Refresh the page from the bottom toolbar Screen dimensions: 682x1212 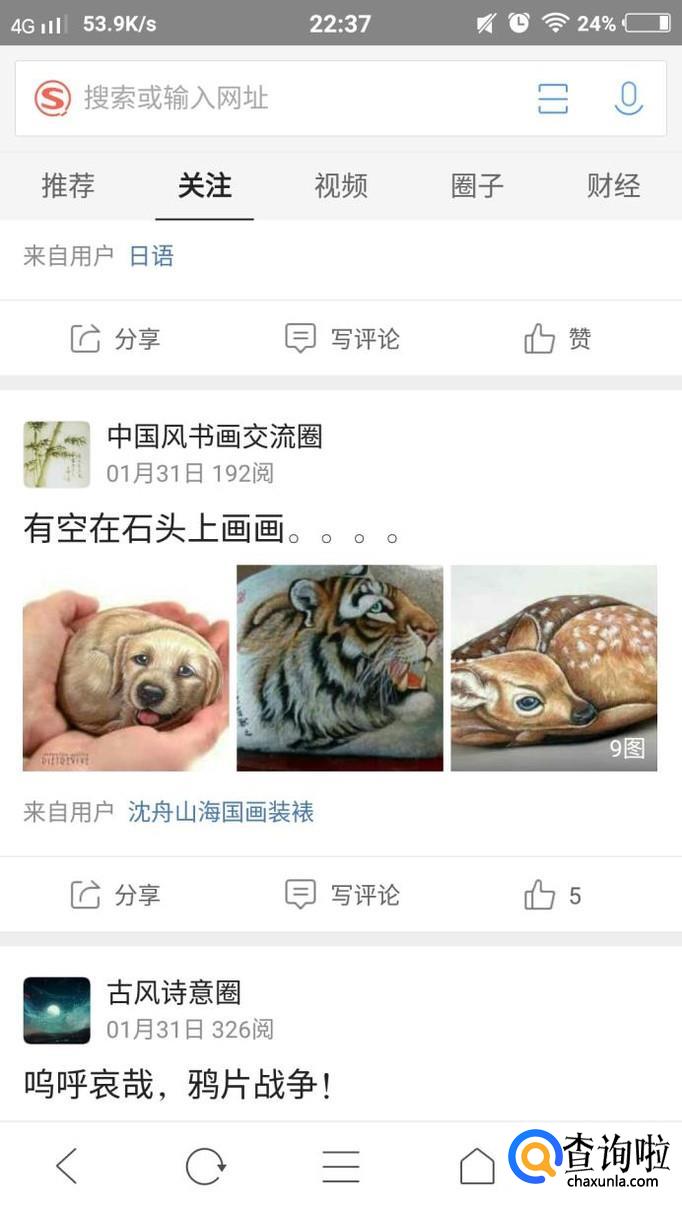[205, 1166]
